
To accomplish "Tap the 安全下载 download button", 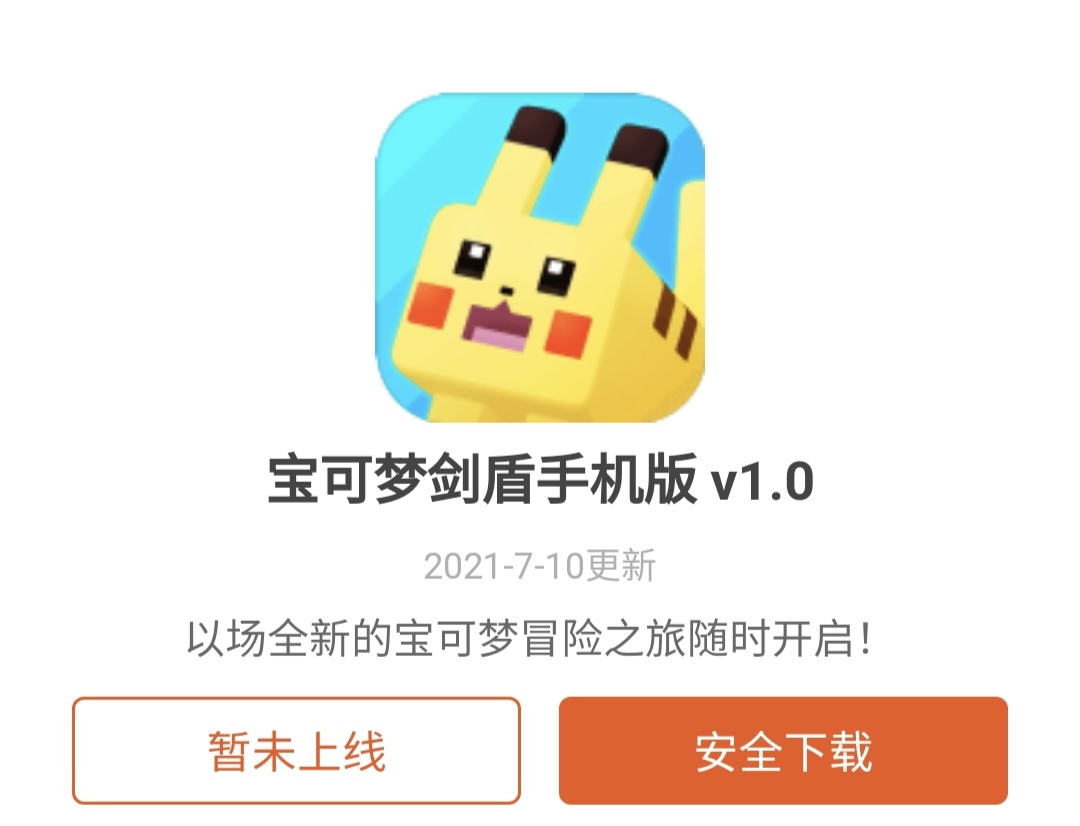I will coord(783,751).
